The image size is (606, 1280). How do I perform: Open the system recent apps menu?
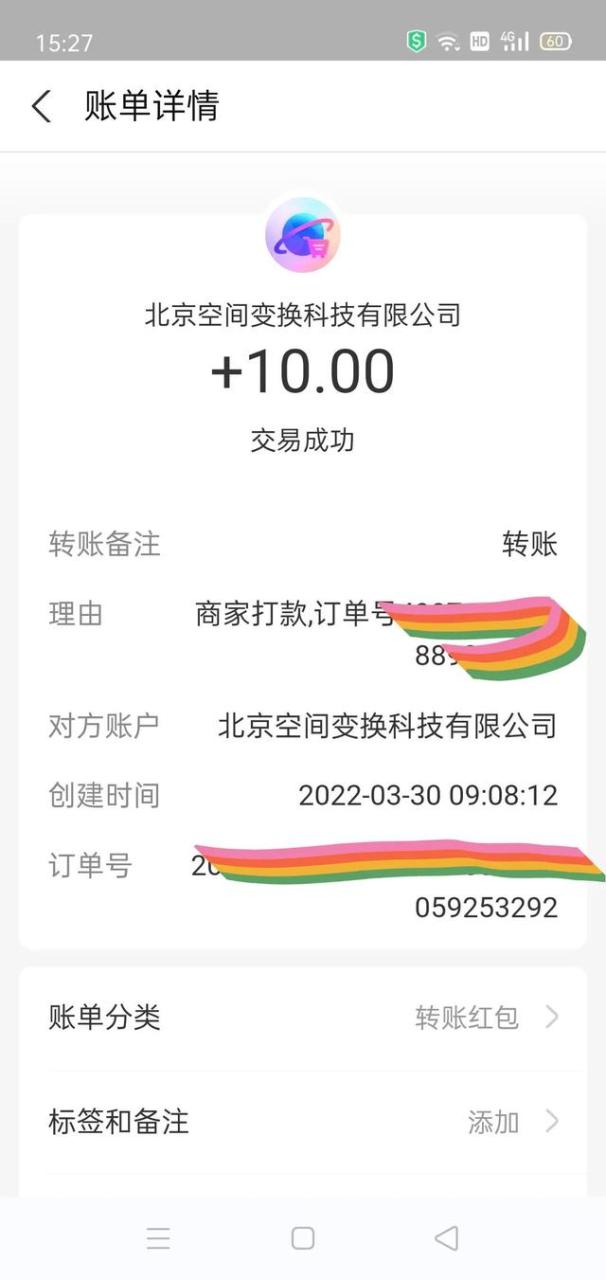pyautogui.click(x=158, y=1238)
